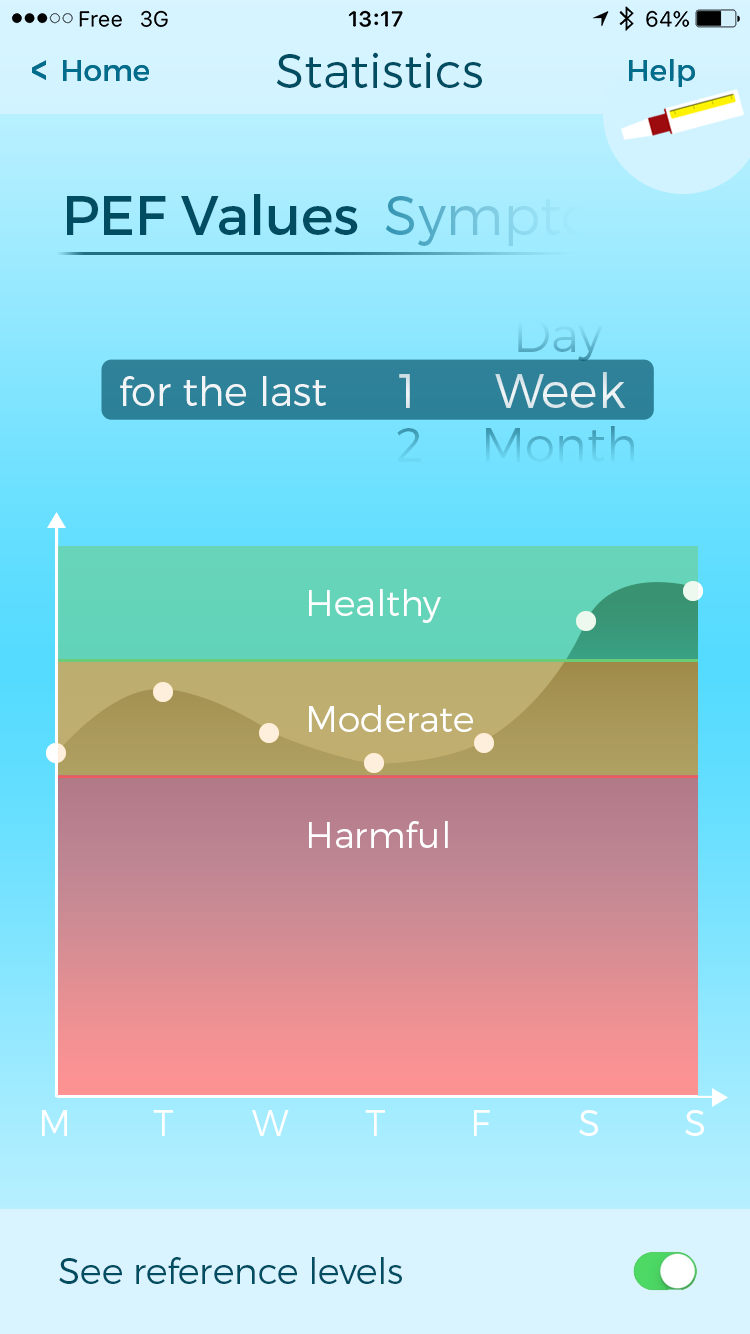Tap Saturday's data point on chart
This screenshot has height=1334, width=750.
tap(586, 621)
